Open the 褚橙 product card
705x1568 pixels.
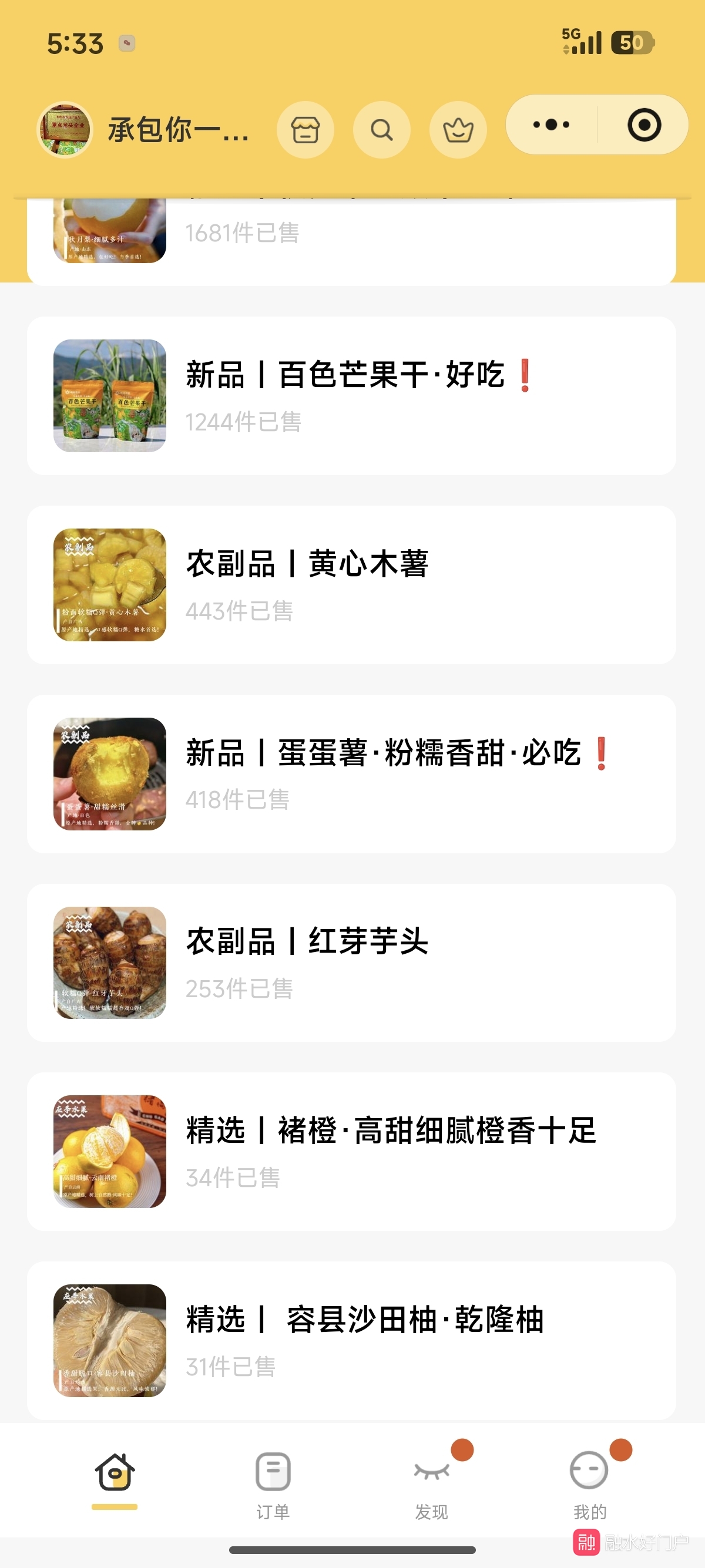(351, 1151)
